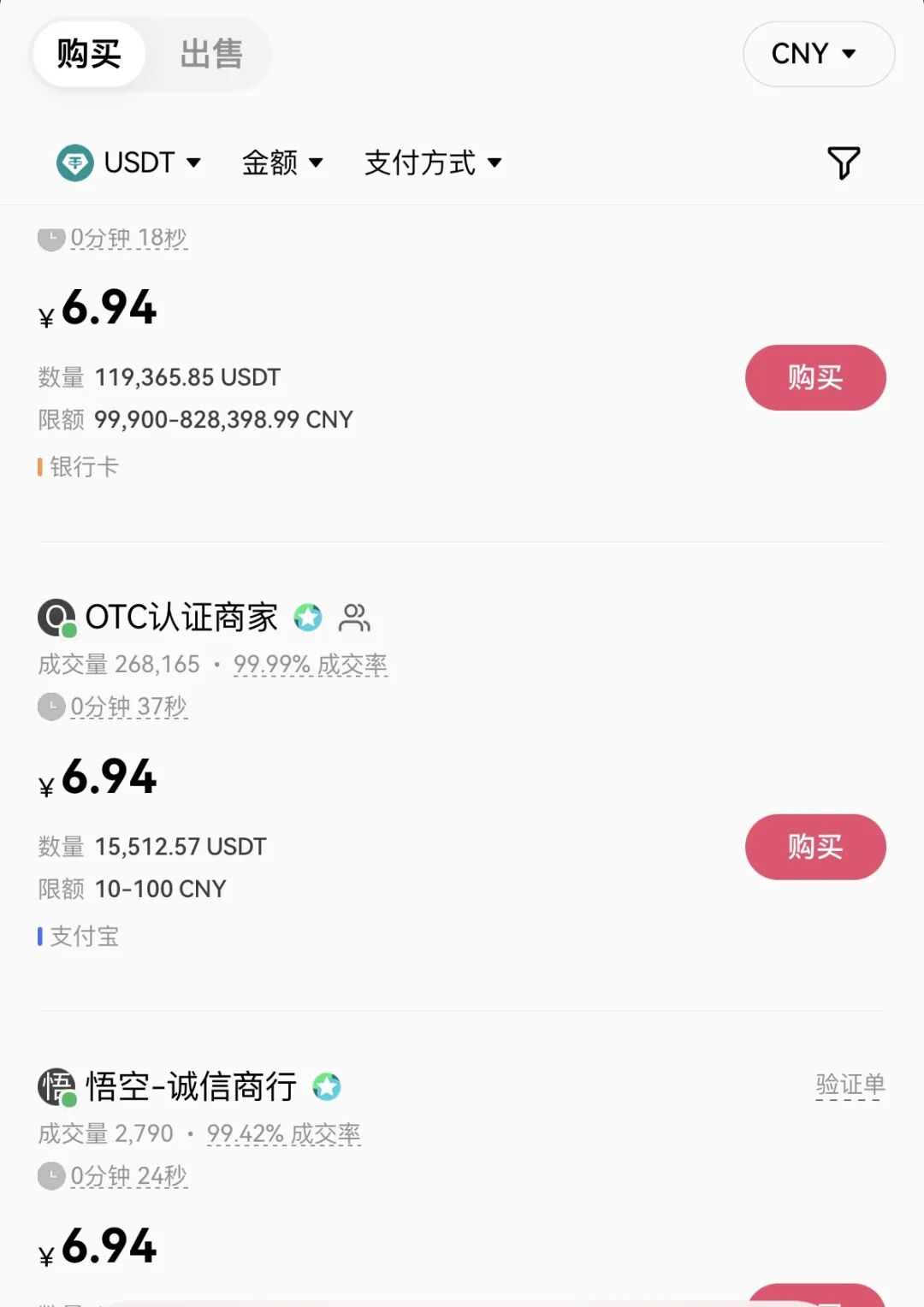Screen dimensions: 924x1307
Task: Open the filter icon at top right
Action: (x=844, y=162)
